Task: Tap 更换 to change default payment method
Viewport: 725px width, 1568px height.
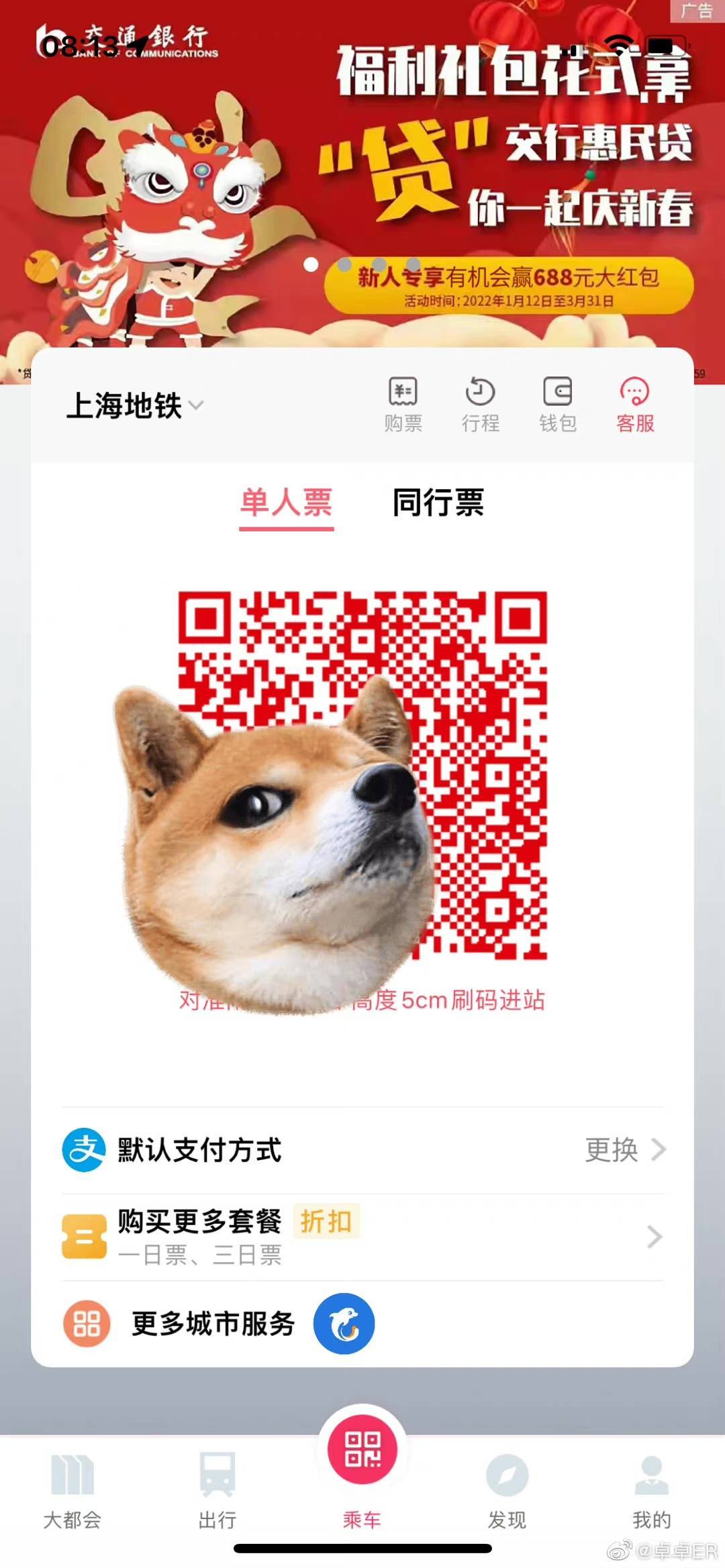Action: click(x=625, y=1149)
